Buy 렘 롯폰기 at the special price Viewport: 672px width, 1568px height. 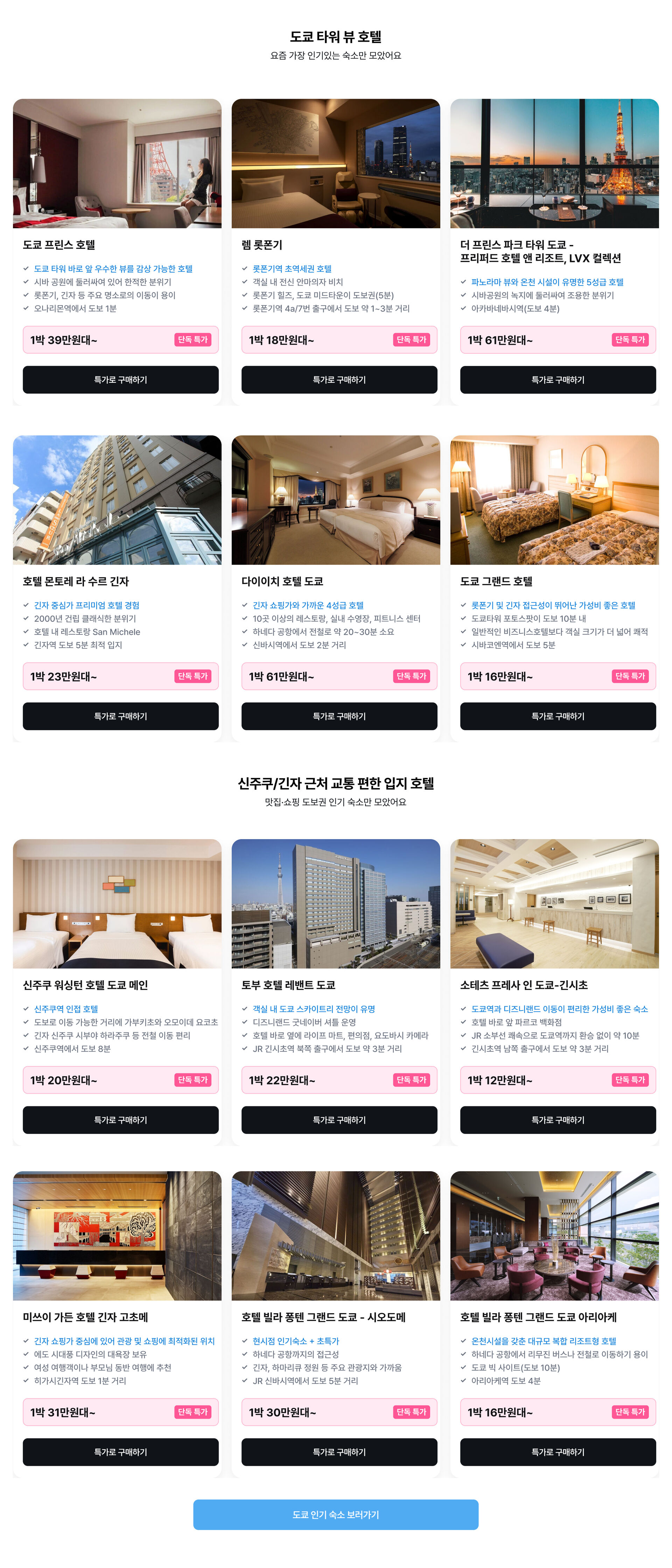point(339,379)
